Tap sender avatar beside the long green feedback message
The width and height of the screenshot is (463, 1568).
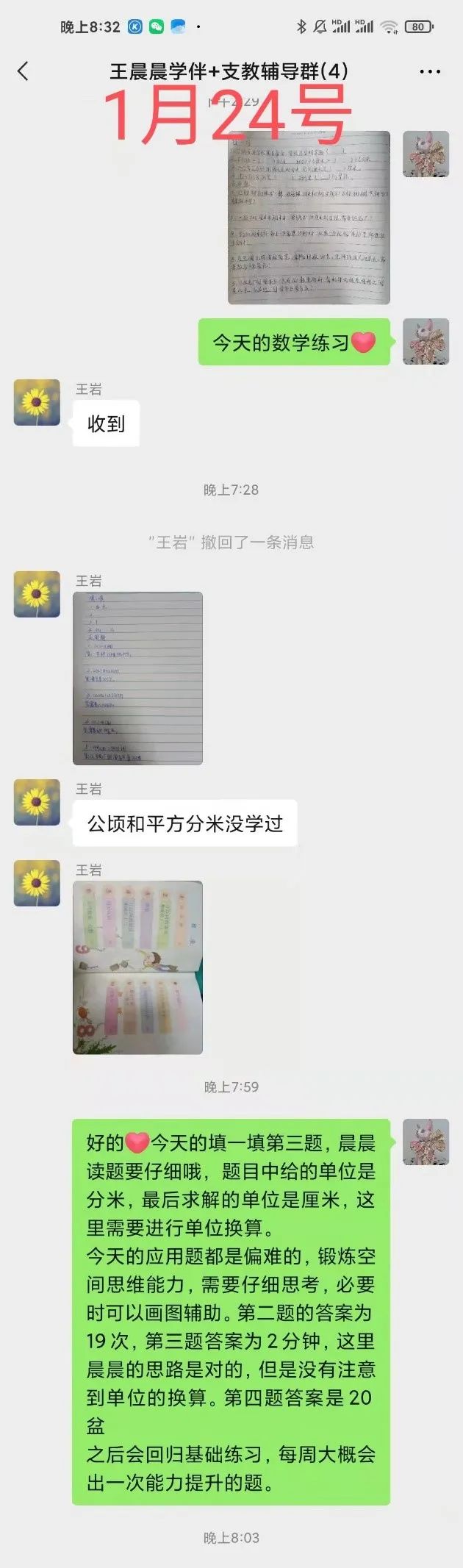pos(426,1142)
